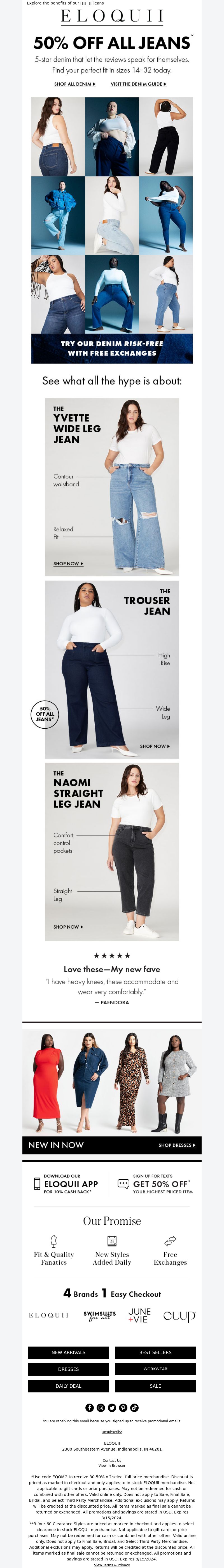The height and width of the screenshot is (1568, 224).
Task: Shop now the Trouser Jean
Action: tap(154, 746)
